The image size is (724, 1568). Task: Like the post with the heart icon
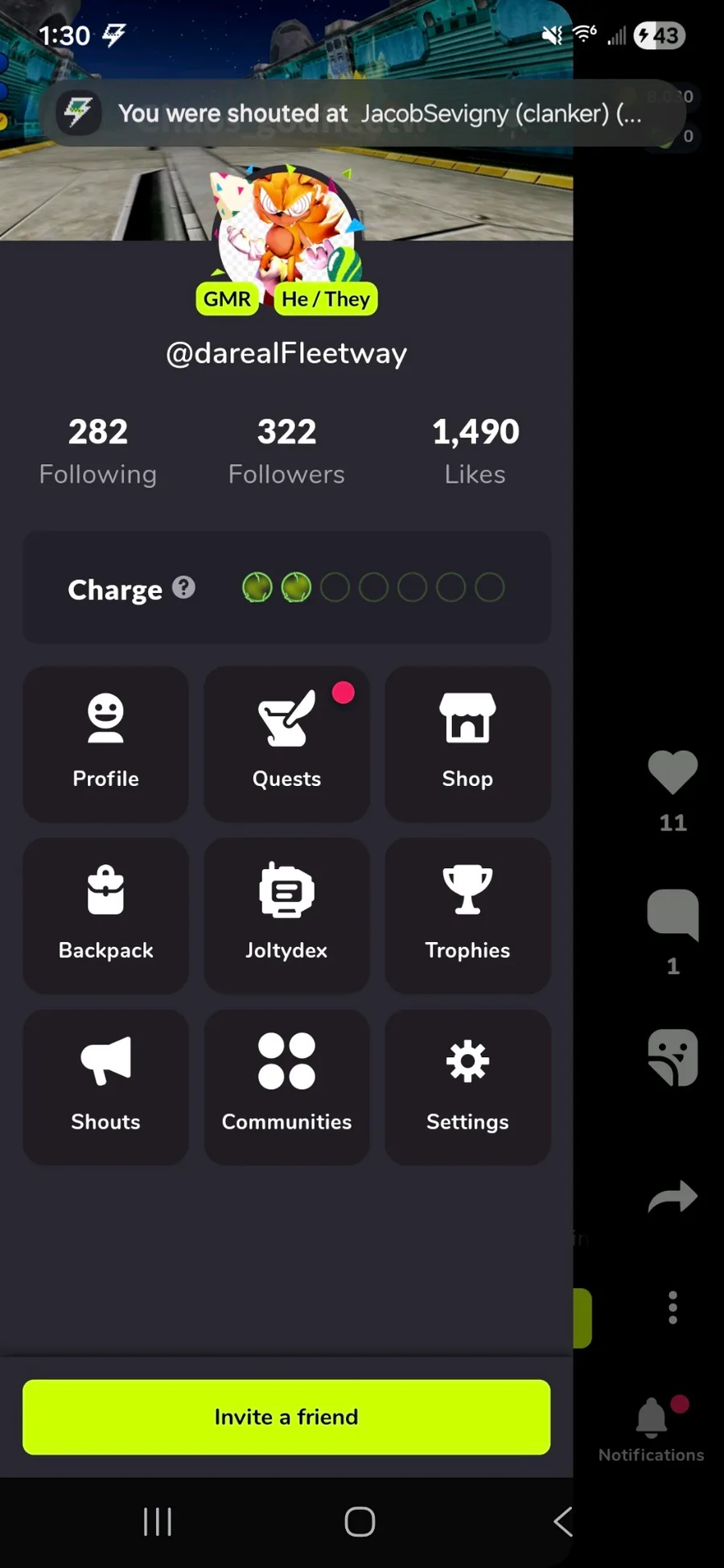coord(673,772)
